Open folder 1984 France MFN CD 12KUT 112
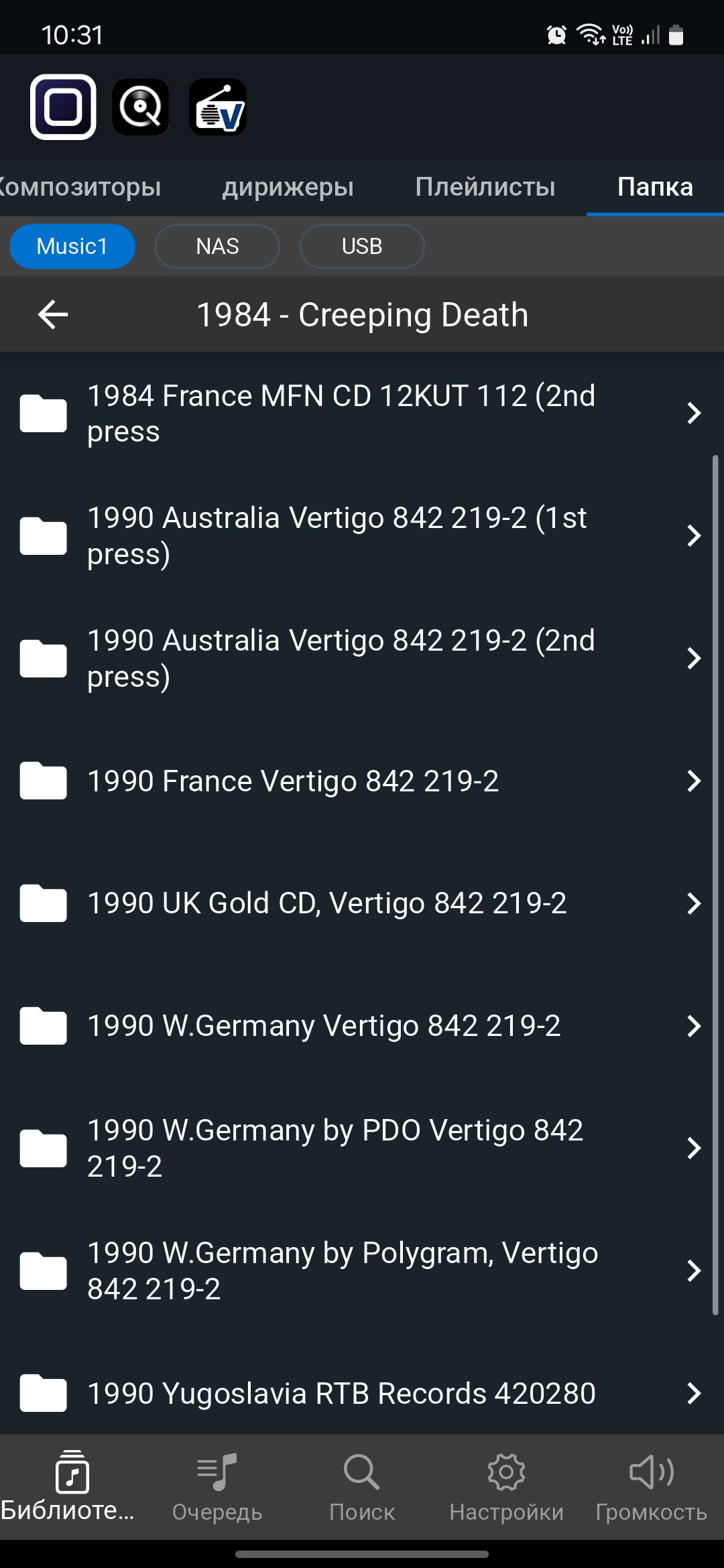724x1568 pixels. (x=362, y=413)
